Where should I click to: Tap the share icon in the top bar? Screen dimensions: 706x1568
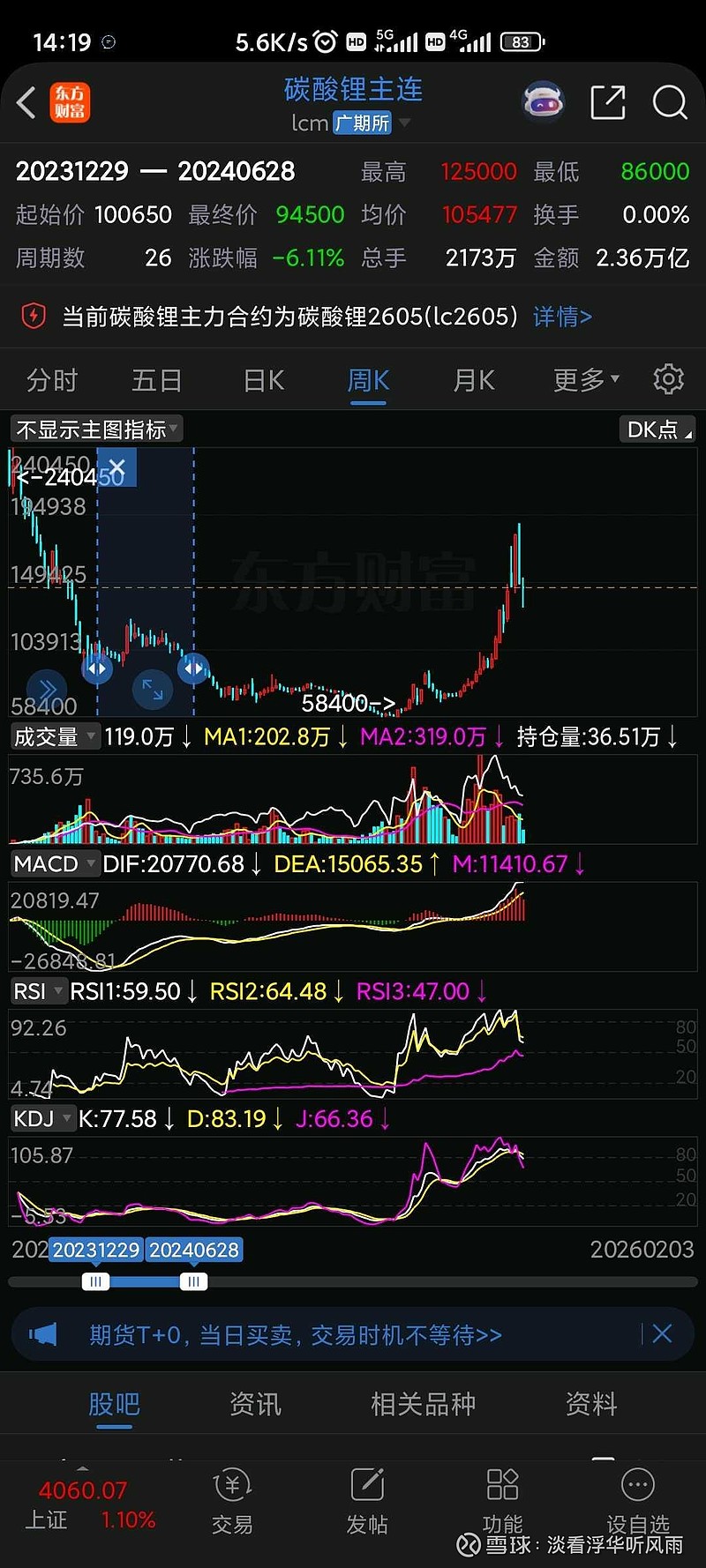pyautogui.click(x=608, y=102)
